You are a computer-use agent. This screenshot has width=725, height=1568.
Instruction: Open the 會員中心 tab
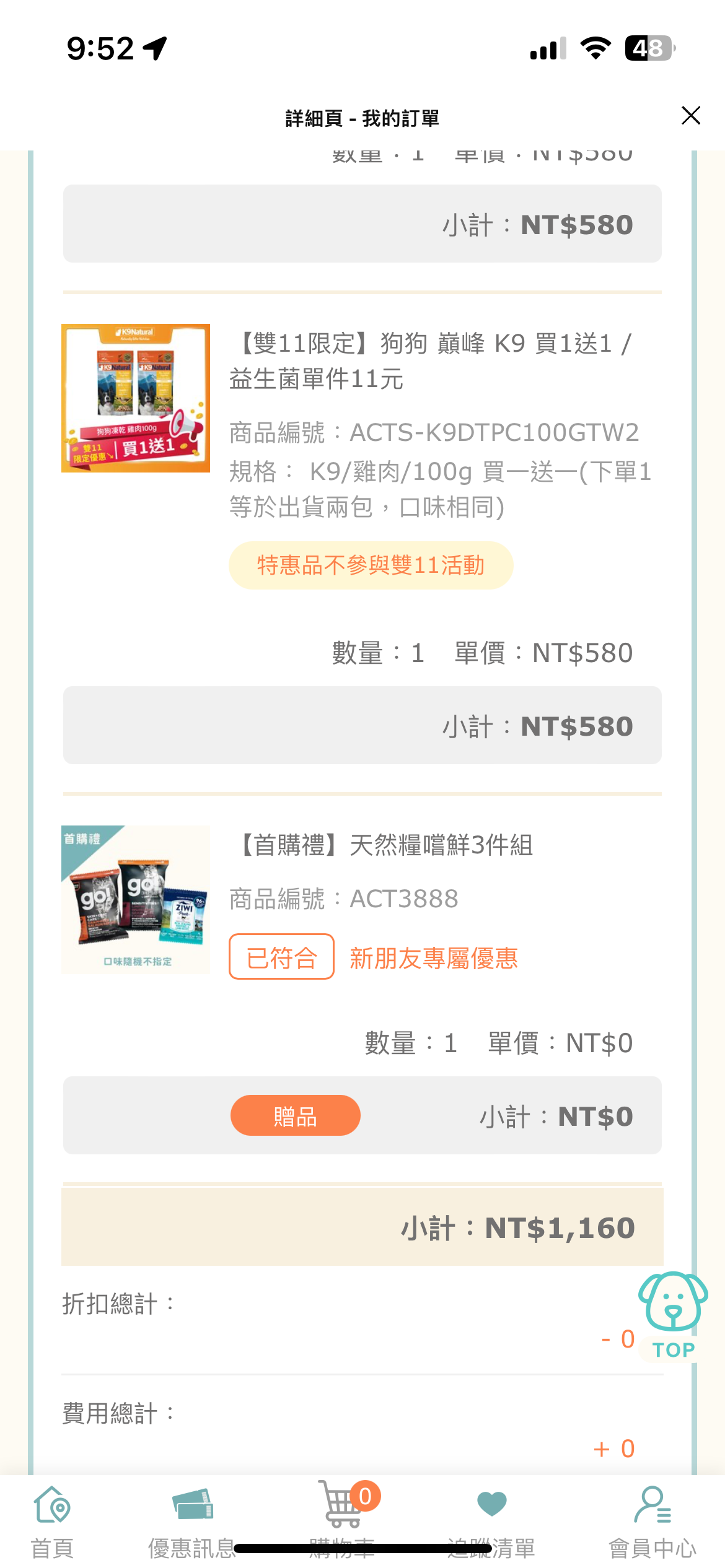652,1521
